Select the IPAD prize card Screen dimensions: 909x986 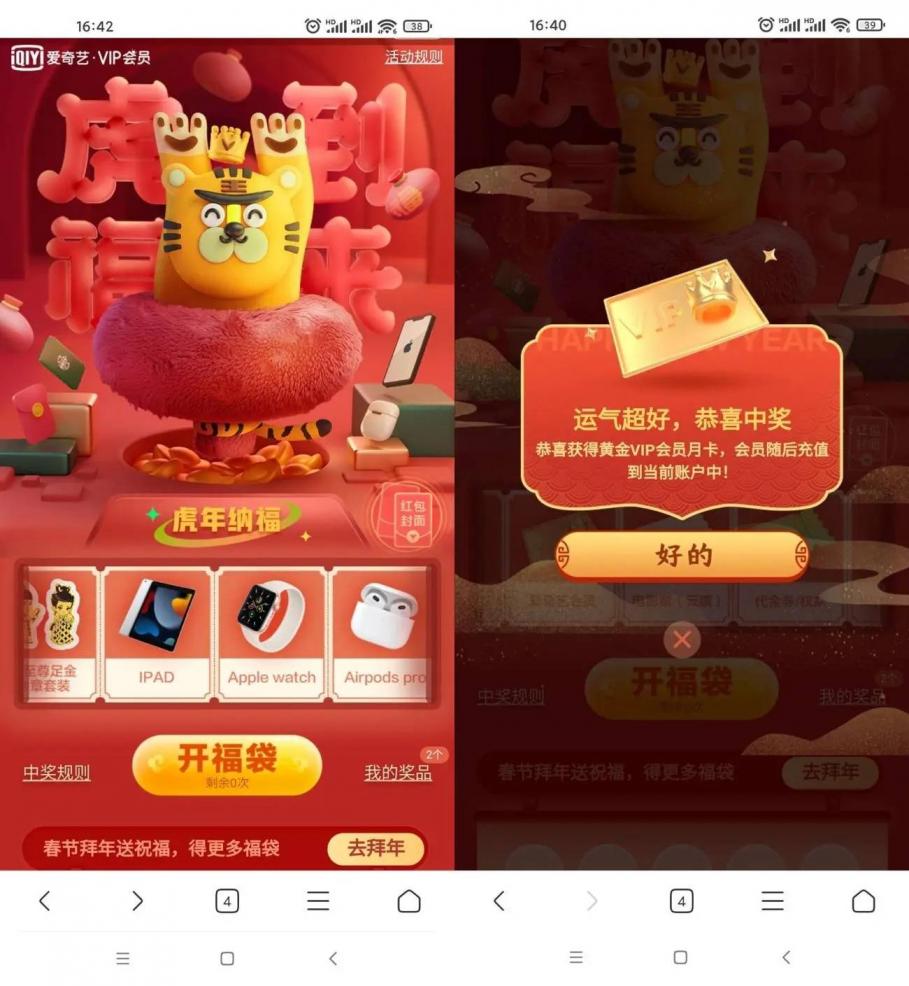[x=158, y=632]
